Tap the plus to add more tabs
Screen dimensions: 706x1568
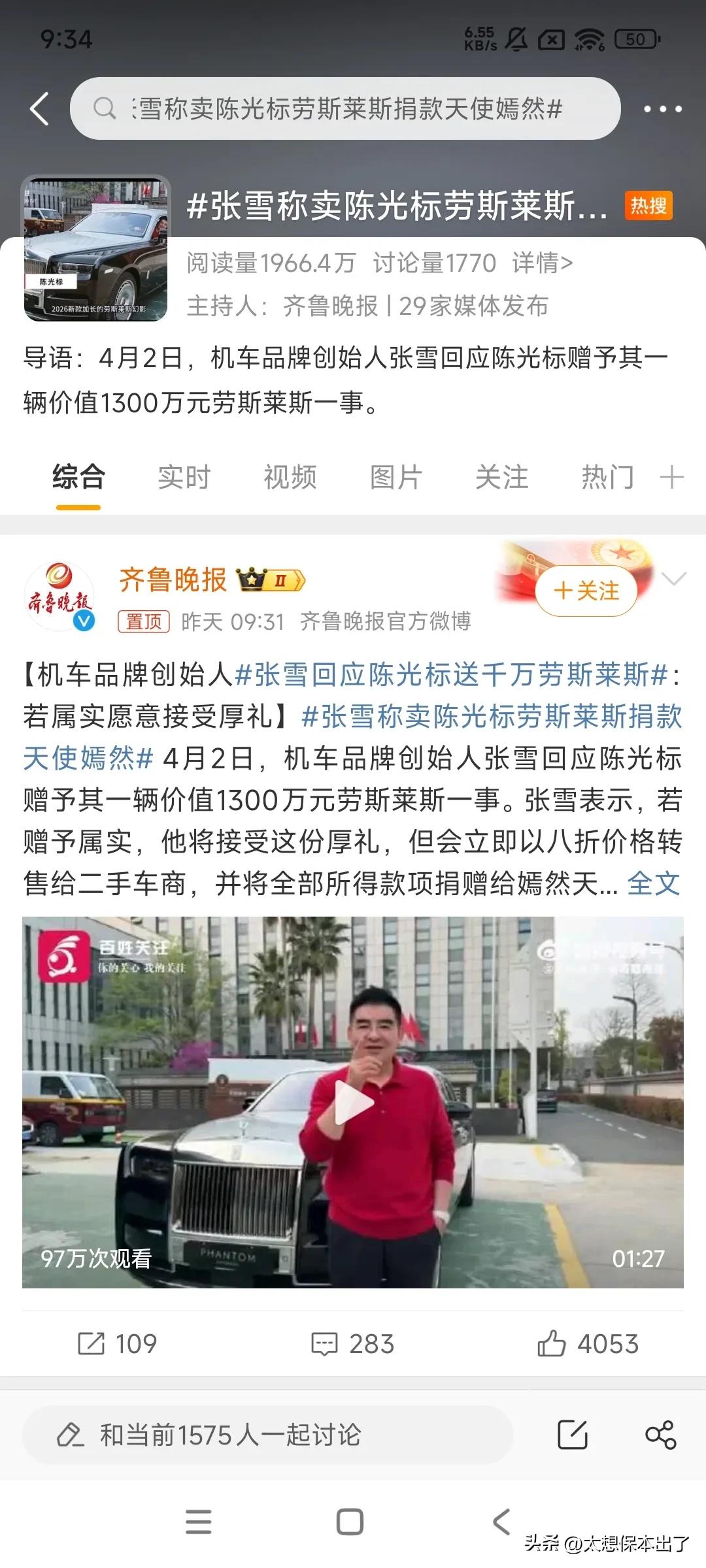672,477
